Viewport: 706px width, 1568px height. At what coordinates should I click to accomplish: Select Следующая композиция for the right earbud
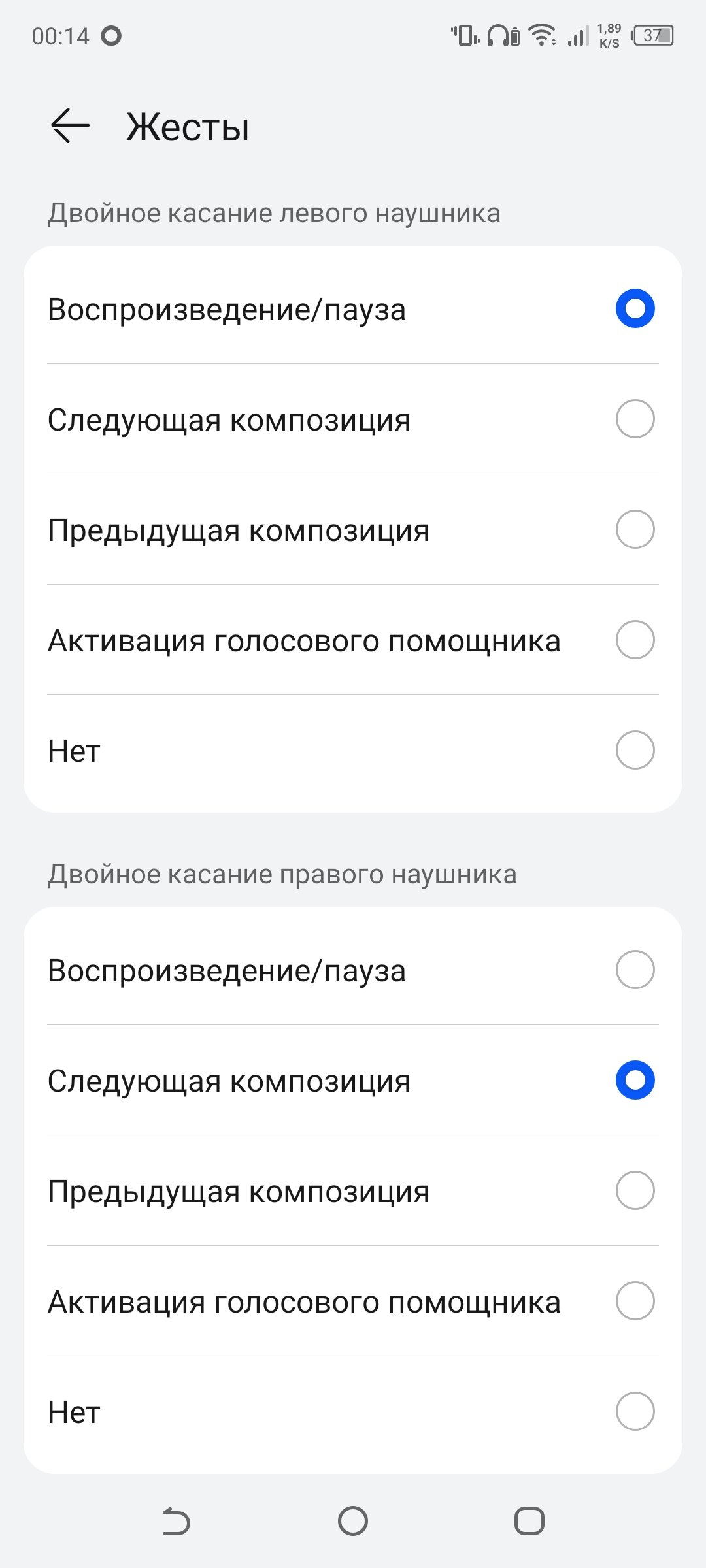(x=353, y=1081)
